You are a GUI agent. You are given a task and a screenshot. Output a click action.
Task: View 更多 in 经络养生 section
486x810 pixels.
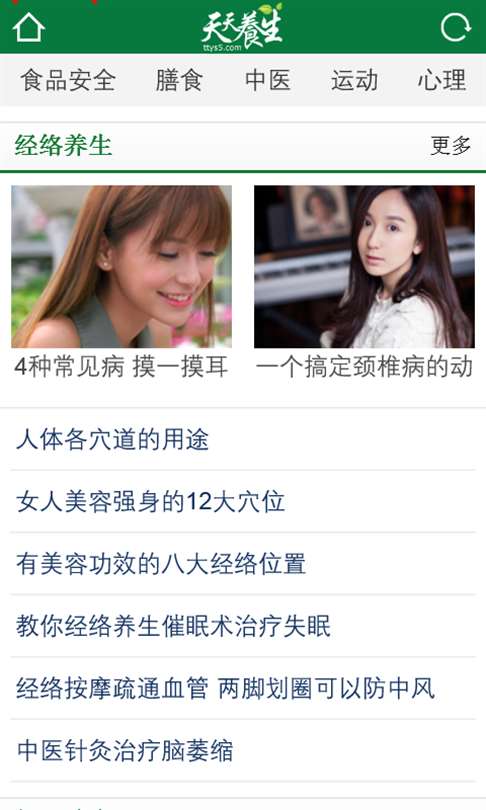451,146
